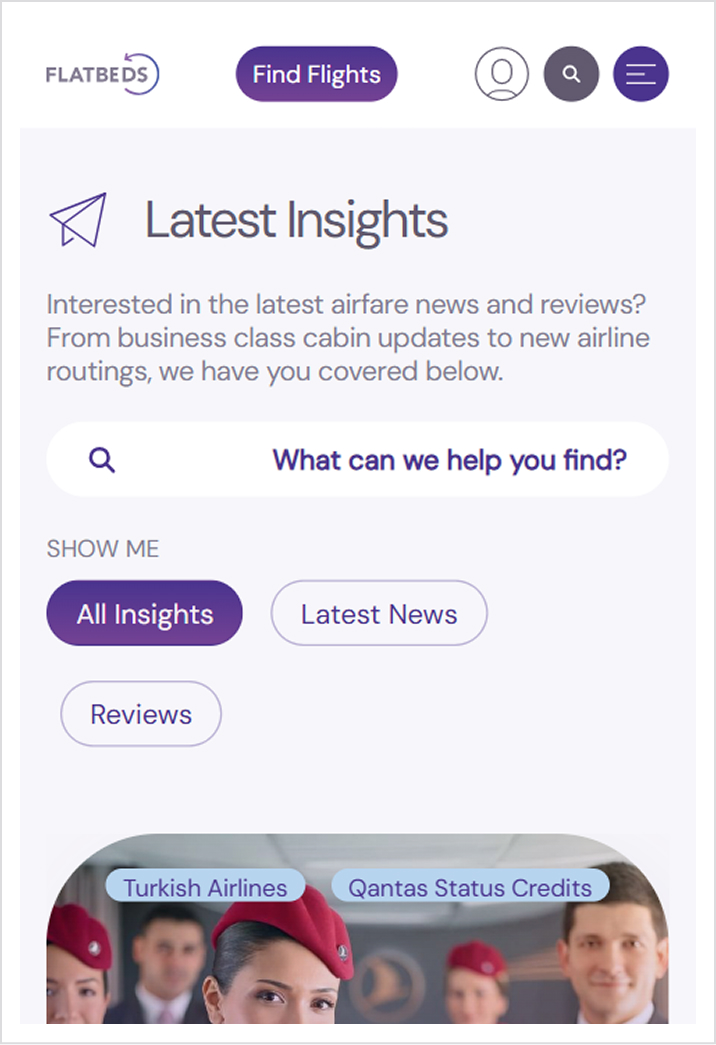
Task: Open the search icon in header
Action: coord(571,74)
